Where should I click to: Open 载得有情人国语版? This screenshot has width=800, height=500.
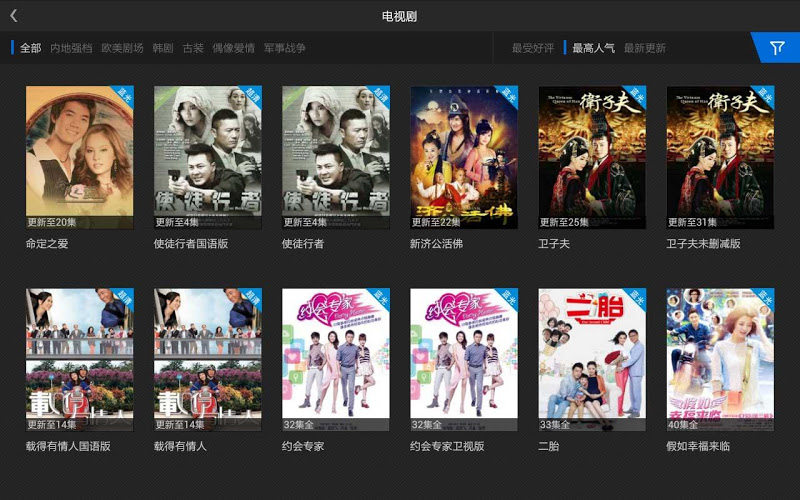coord(79,361)
